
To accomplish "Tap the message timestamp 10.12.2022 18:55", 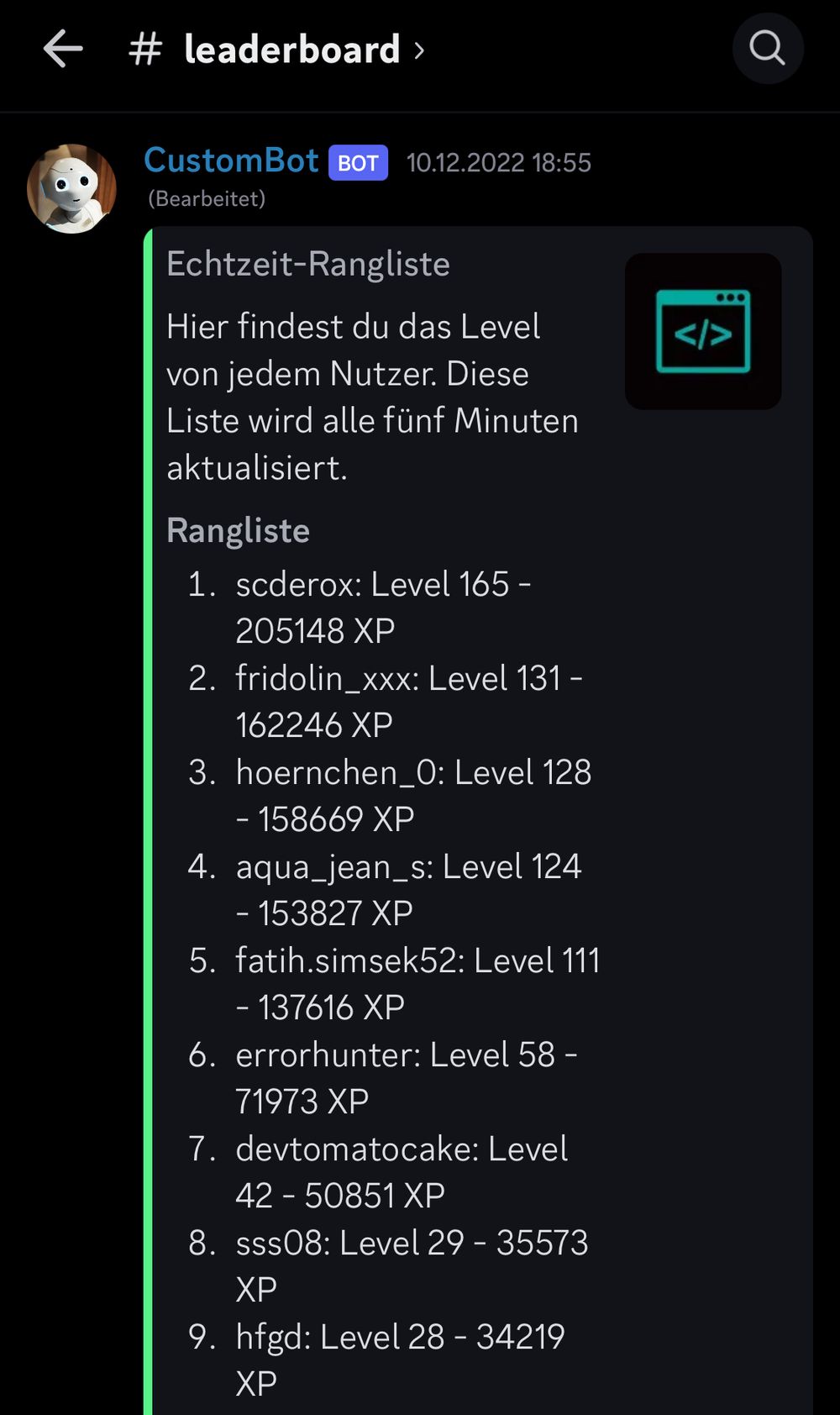I will (x=499, y=163).
